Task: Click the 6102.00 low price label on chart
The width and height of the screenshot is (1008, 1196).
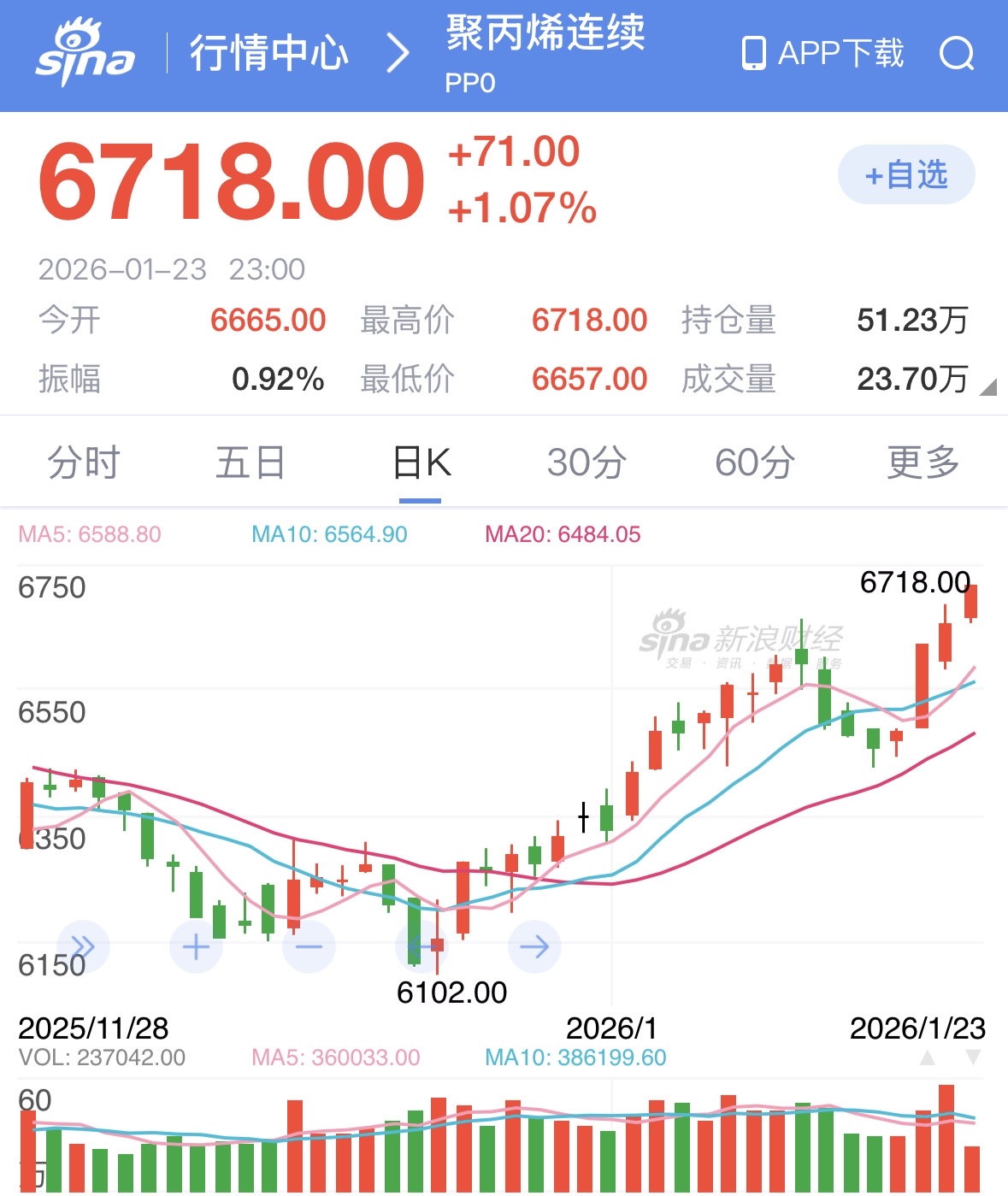Action: (451, 993)
